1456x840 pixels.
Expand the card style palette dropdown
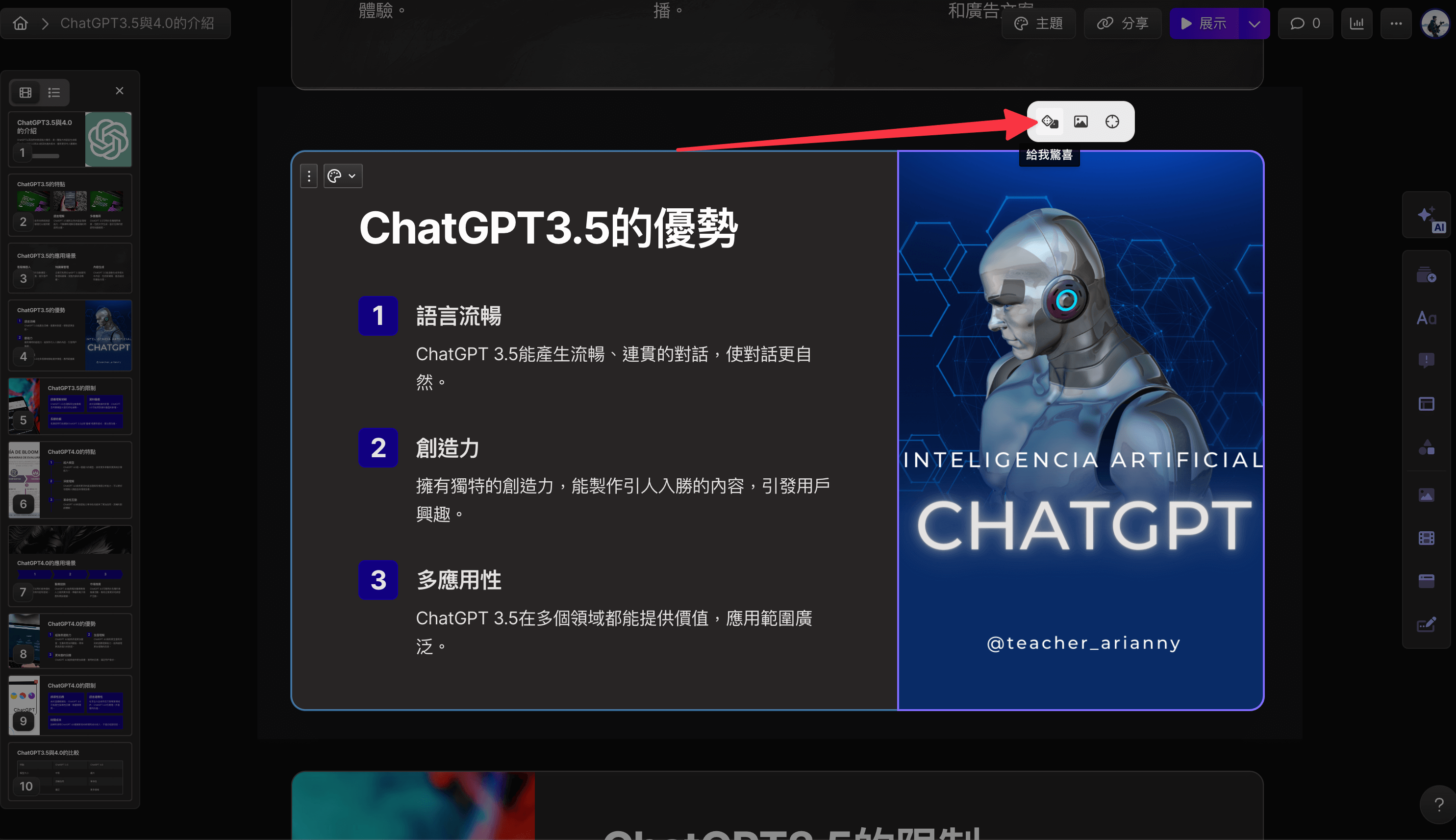point(343,176)
